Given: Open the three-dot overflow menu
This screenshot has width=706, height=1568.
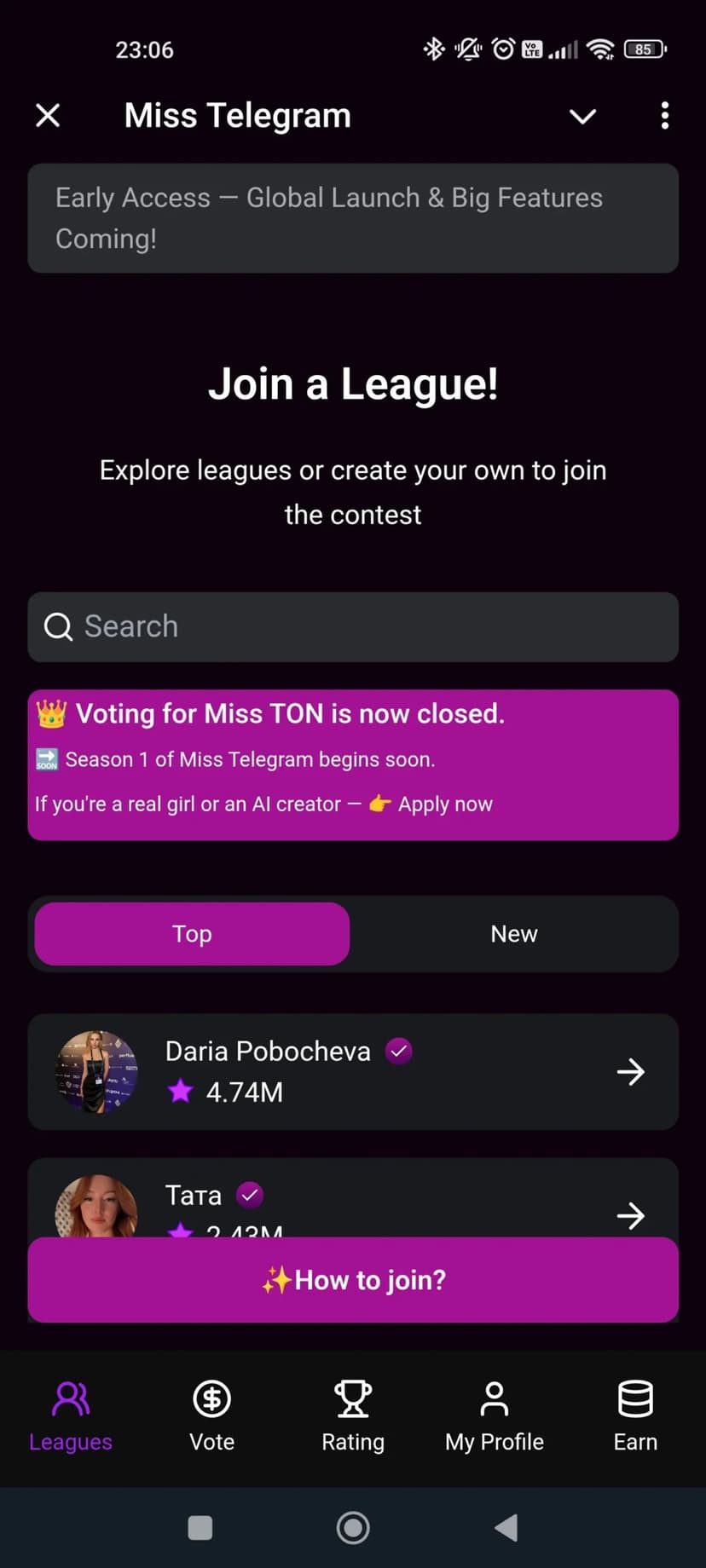Looking at the screenshot, I should (664, 116).
